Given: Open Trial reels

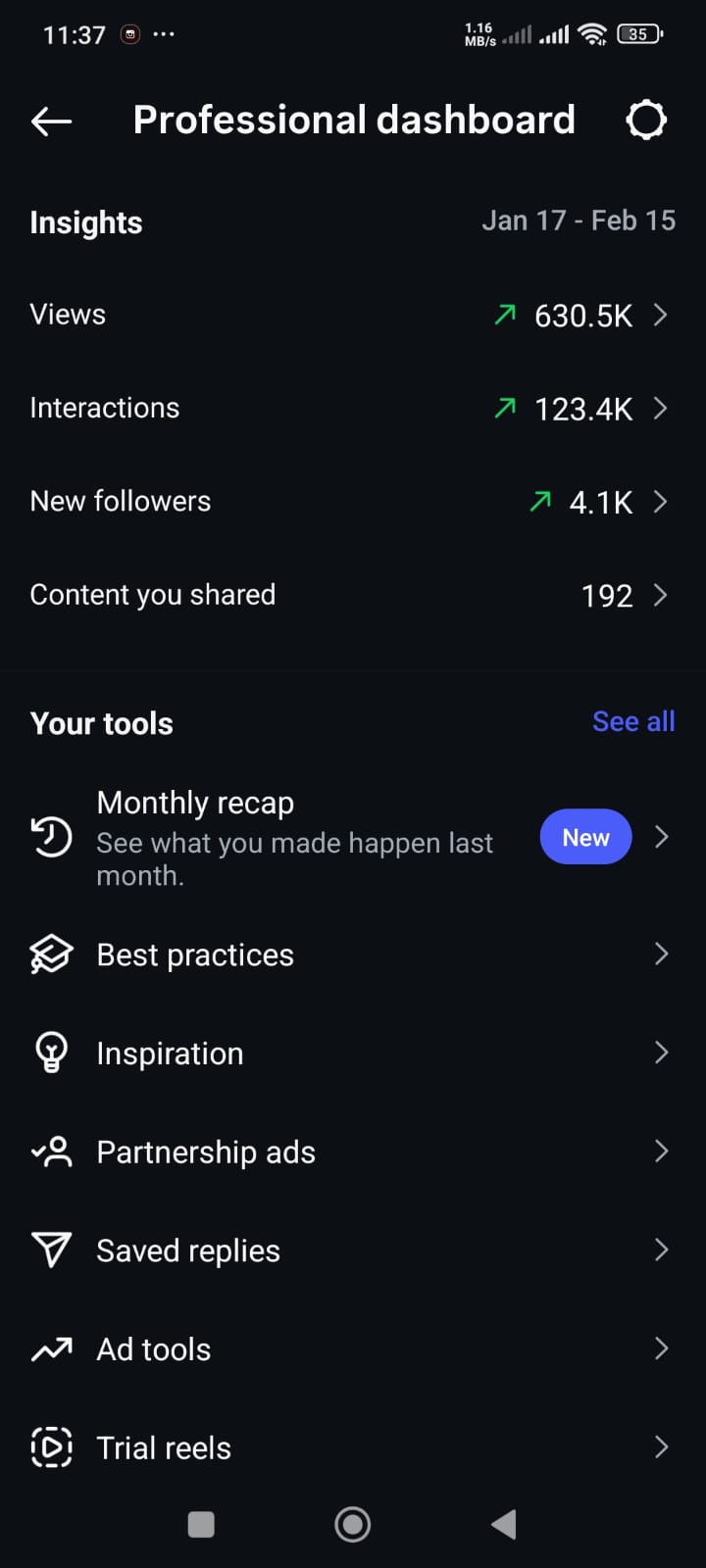Looking at the screenshot, I should 353,1447.
